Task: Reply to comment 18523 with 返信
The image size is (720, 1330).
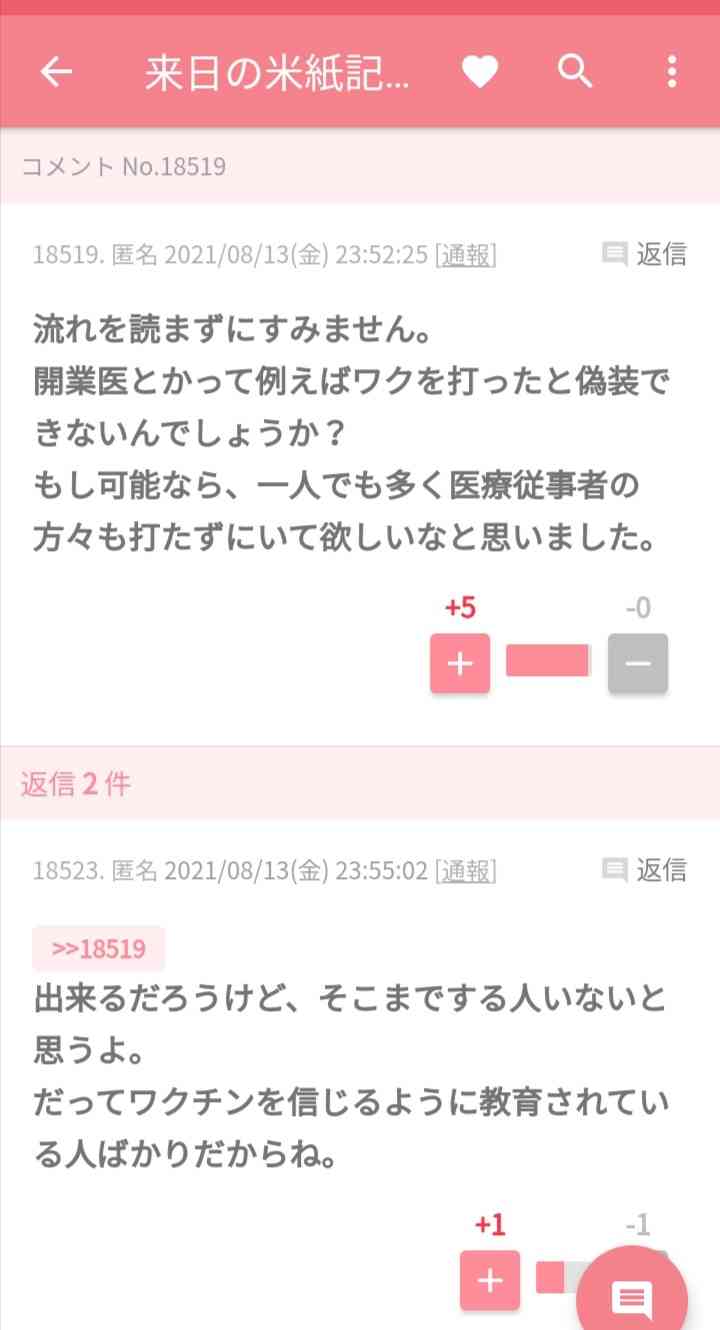Action: [x=645, y=870]
